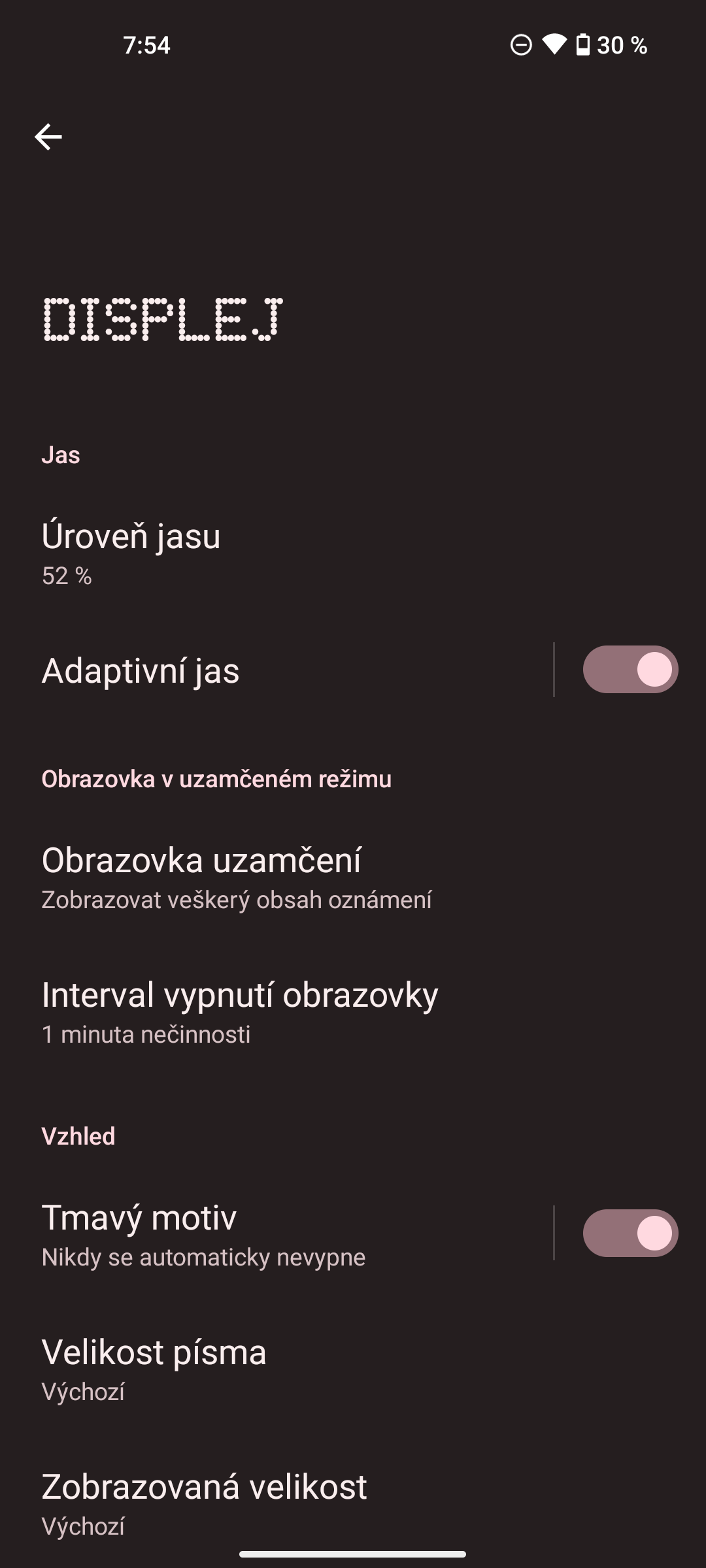Tap the battery icon showing 30 %
The width and height of the screenshot is (706, 1568).
pyautogui.click(x=582, y=45)
